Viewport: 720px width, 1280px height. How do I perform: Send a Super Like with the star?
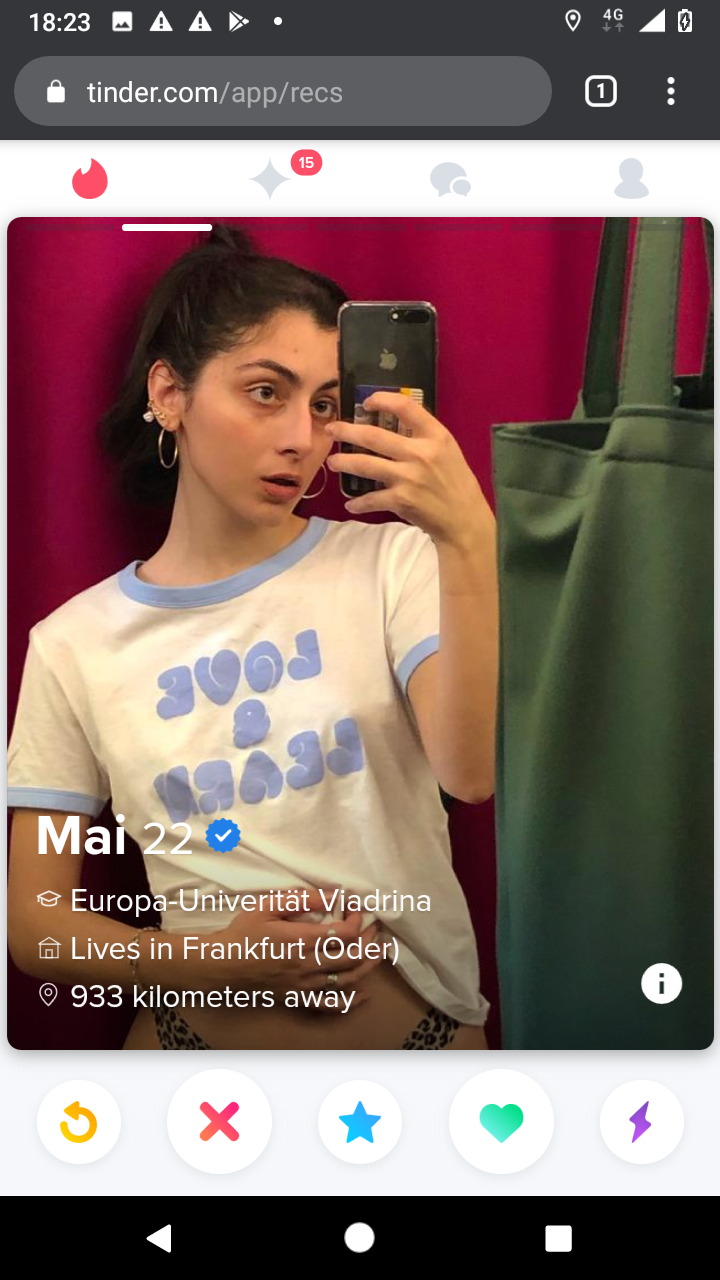tap(360, 1123)
